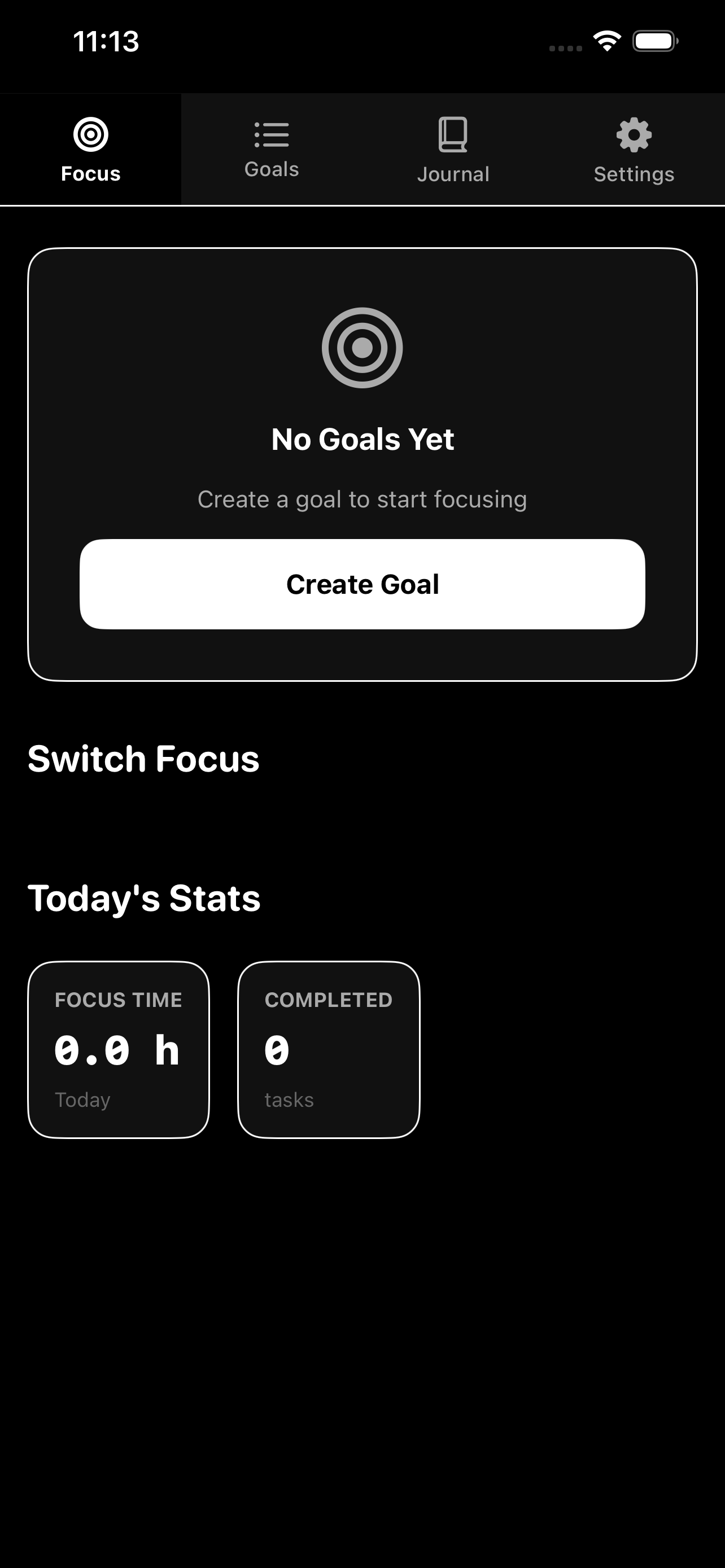The width and height of the screenshot is (725, 1568).
Task: Open the Journal tab
Action: point(453,150)
